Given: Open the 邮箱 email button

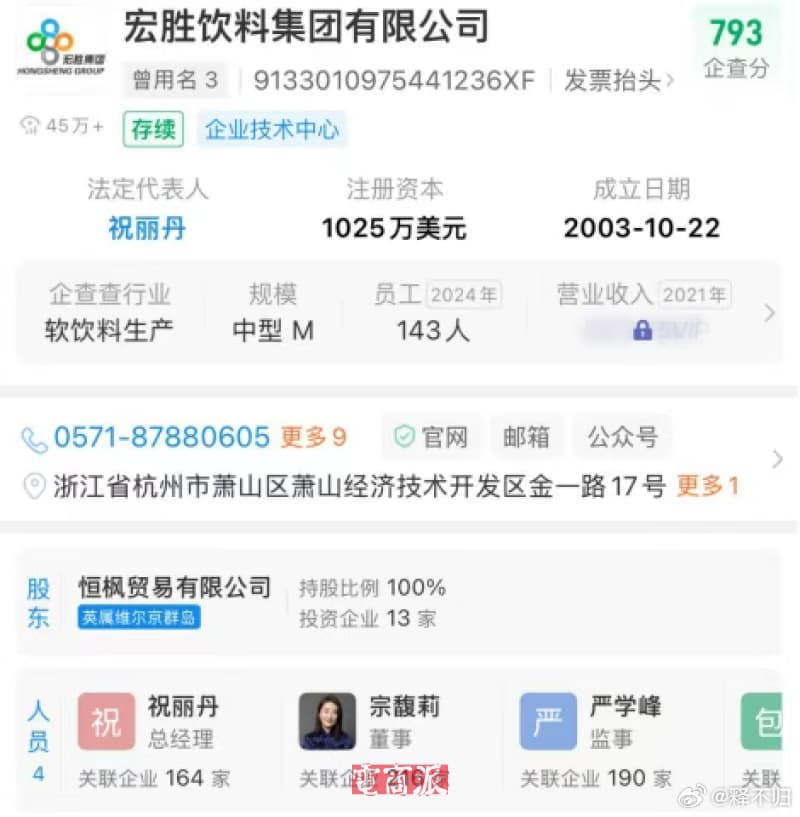Looking at the screenshot, I should pos(526,437).
